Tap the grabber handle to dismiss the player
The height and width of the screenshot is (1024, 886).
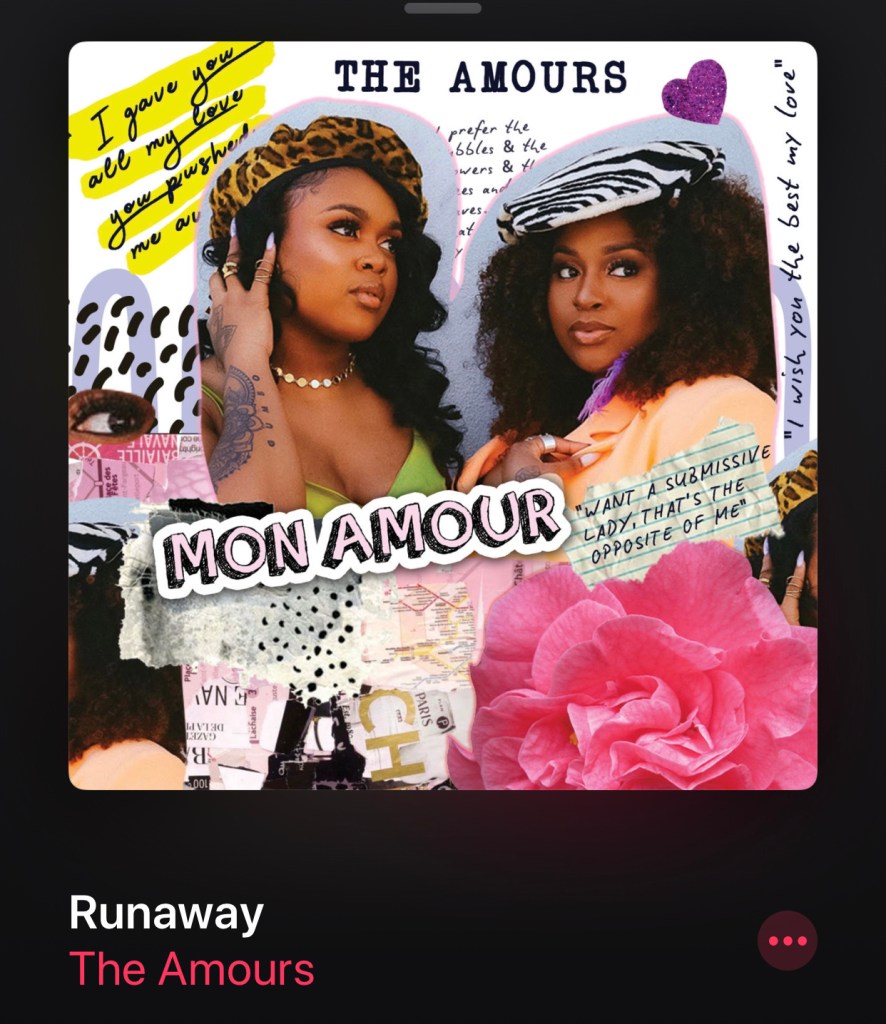442,8
